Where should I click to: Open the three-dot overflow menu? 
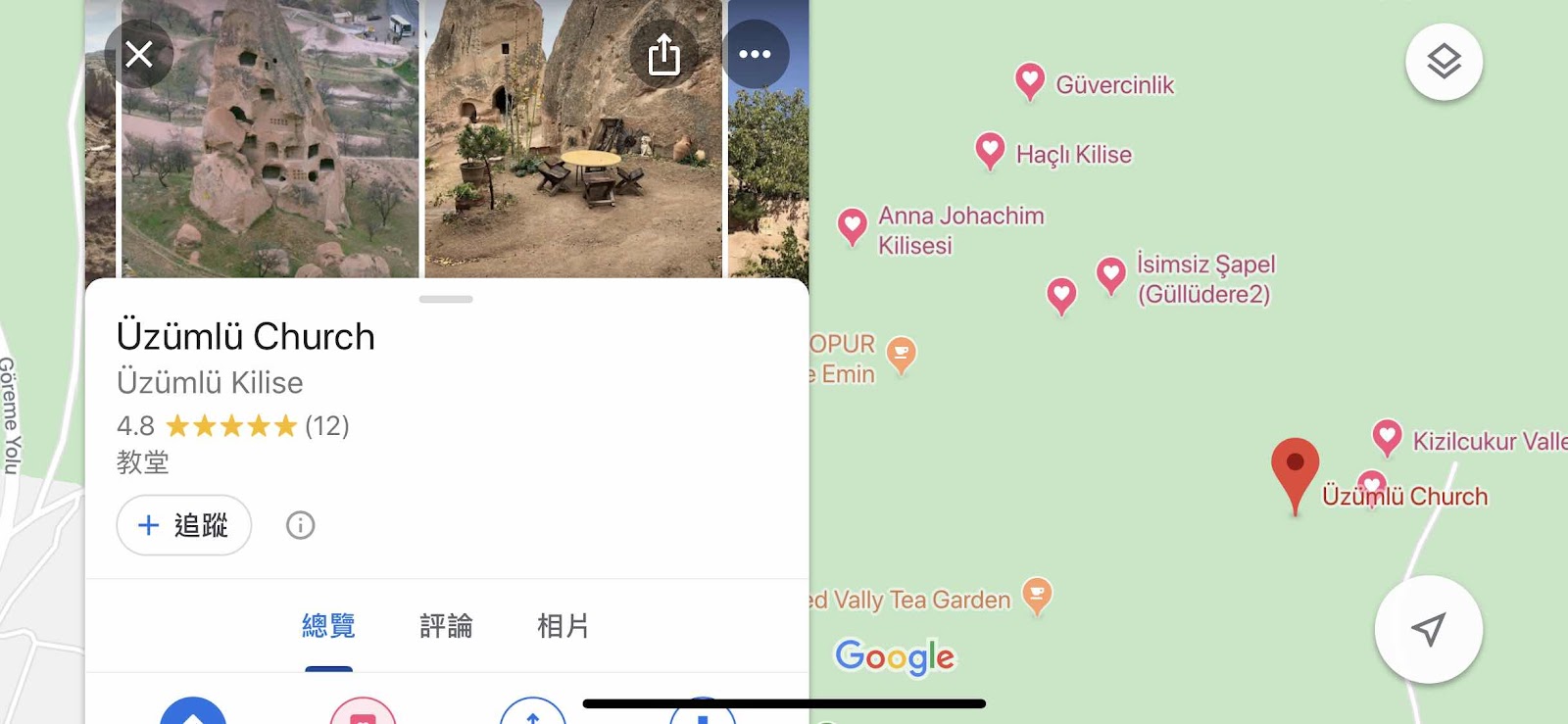coord(755,54)
